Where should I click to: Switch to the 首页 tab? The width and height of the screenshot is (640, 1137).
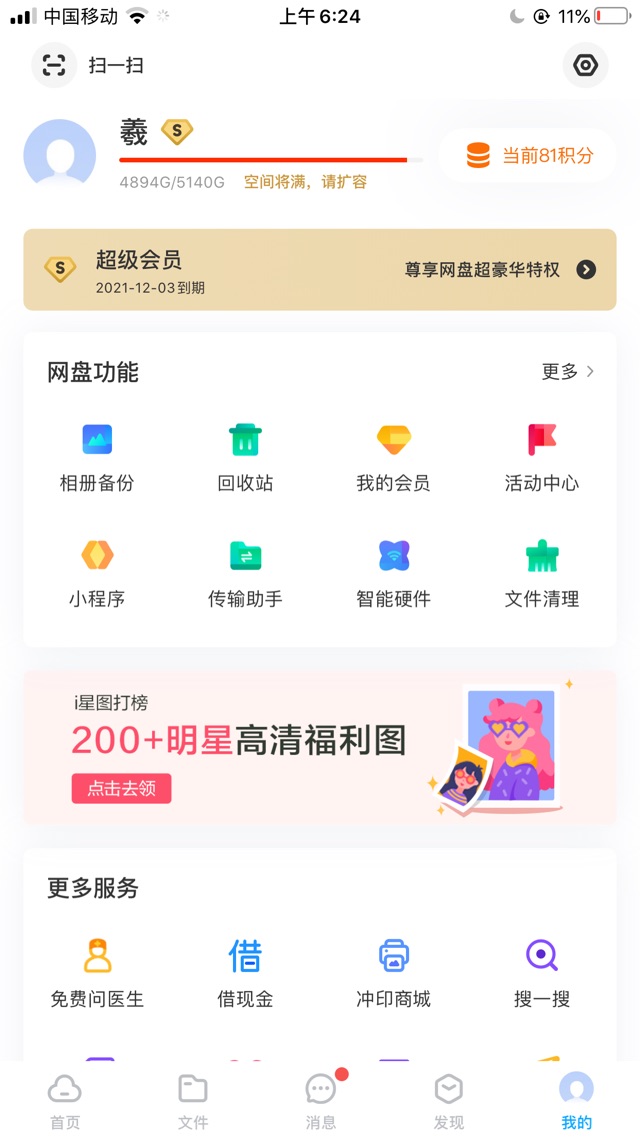65,1101
